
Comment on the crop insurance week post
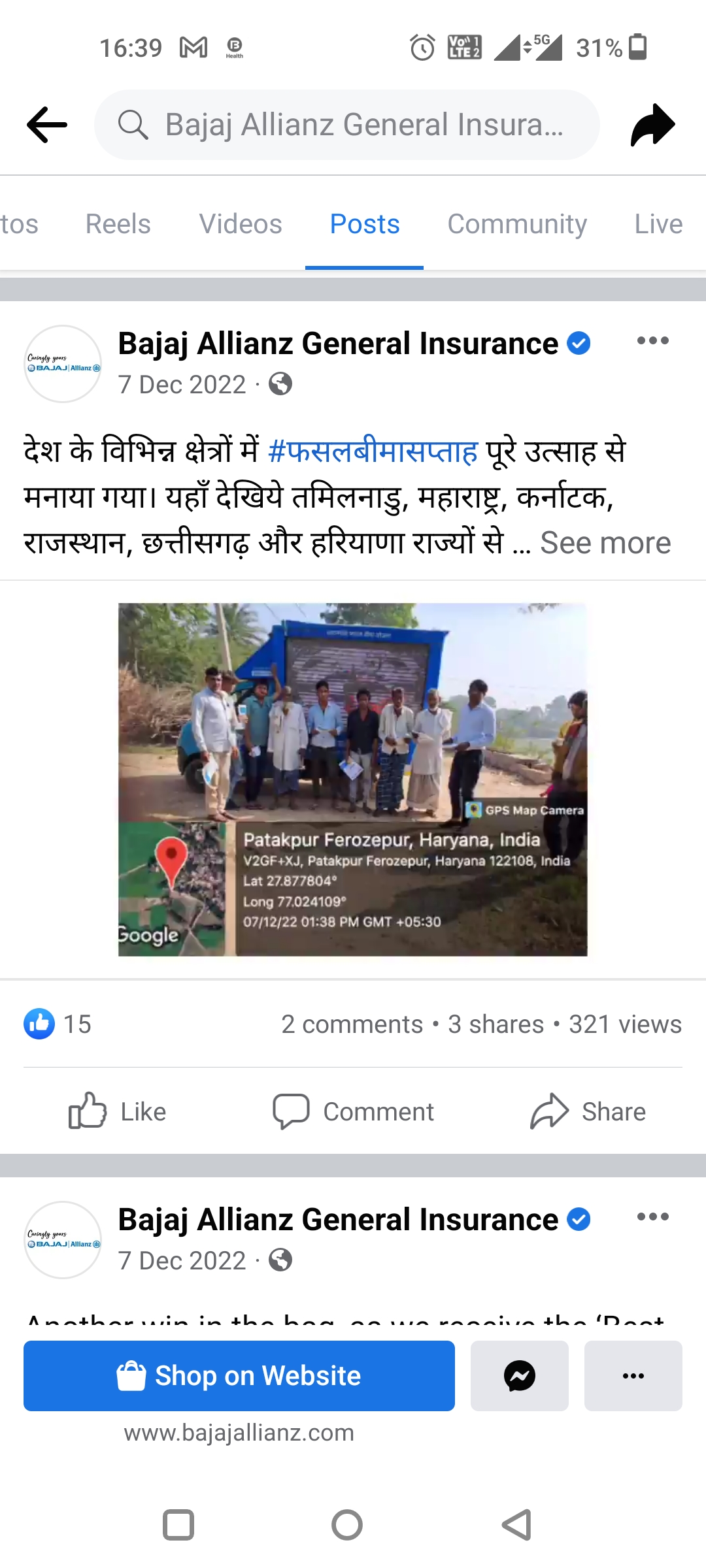coord(353,1111)
